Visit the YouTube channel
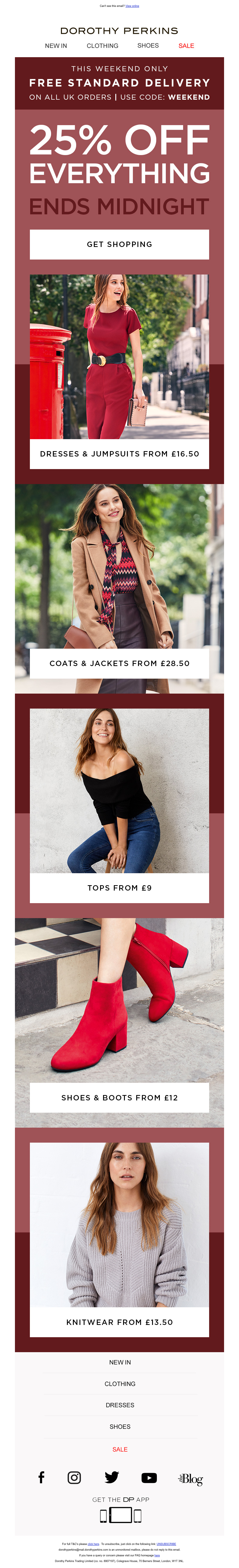239x1568 pixels. click(x=149, y=1477)
